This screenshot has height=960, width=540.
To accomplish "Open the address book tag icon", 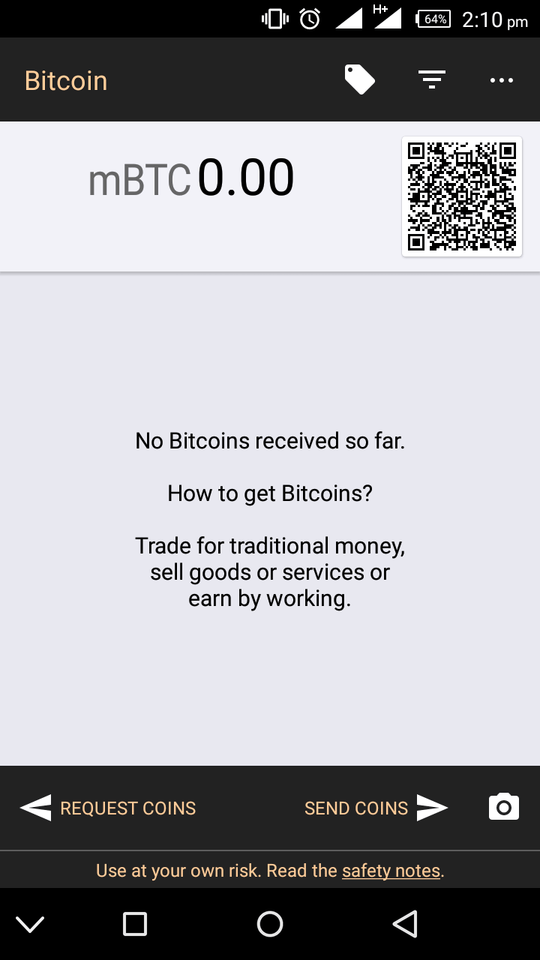I will pyautogui.click(x=359, y=80).
